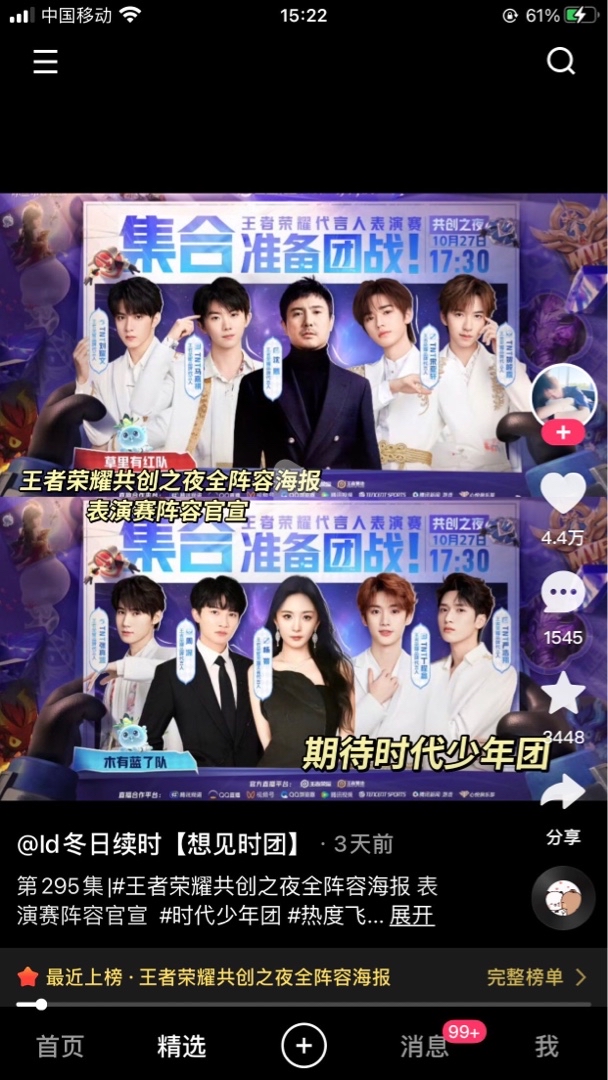
Task: Create a new post with the plus button
Action: point(304,1046)
